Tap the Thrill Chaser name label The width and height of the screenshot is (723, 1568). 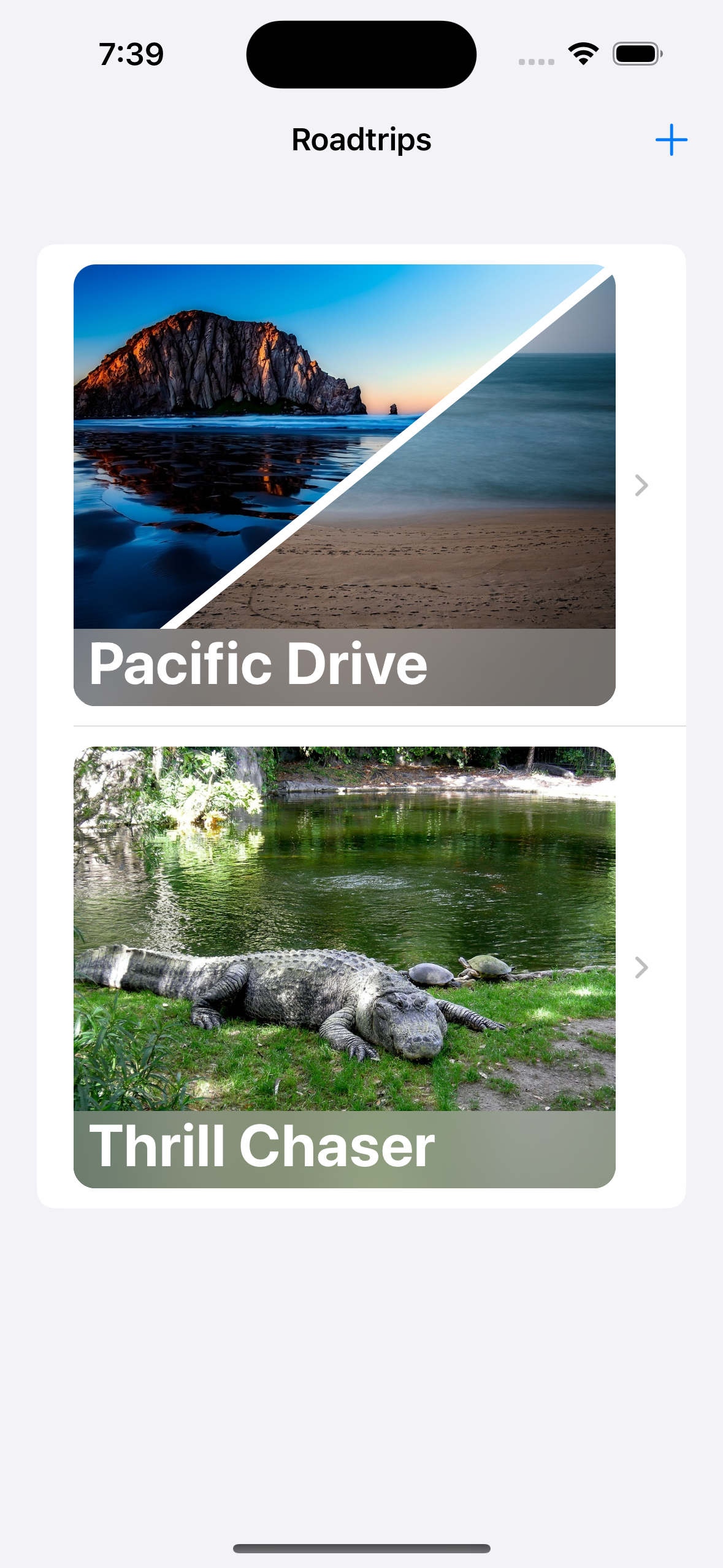pos(265,1147)
